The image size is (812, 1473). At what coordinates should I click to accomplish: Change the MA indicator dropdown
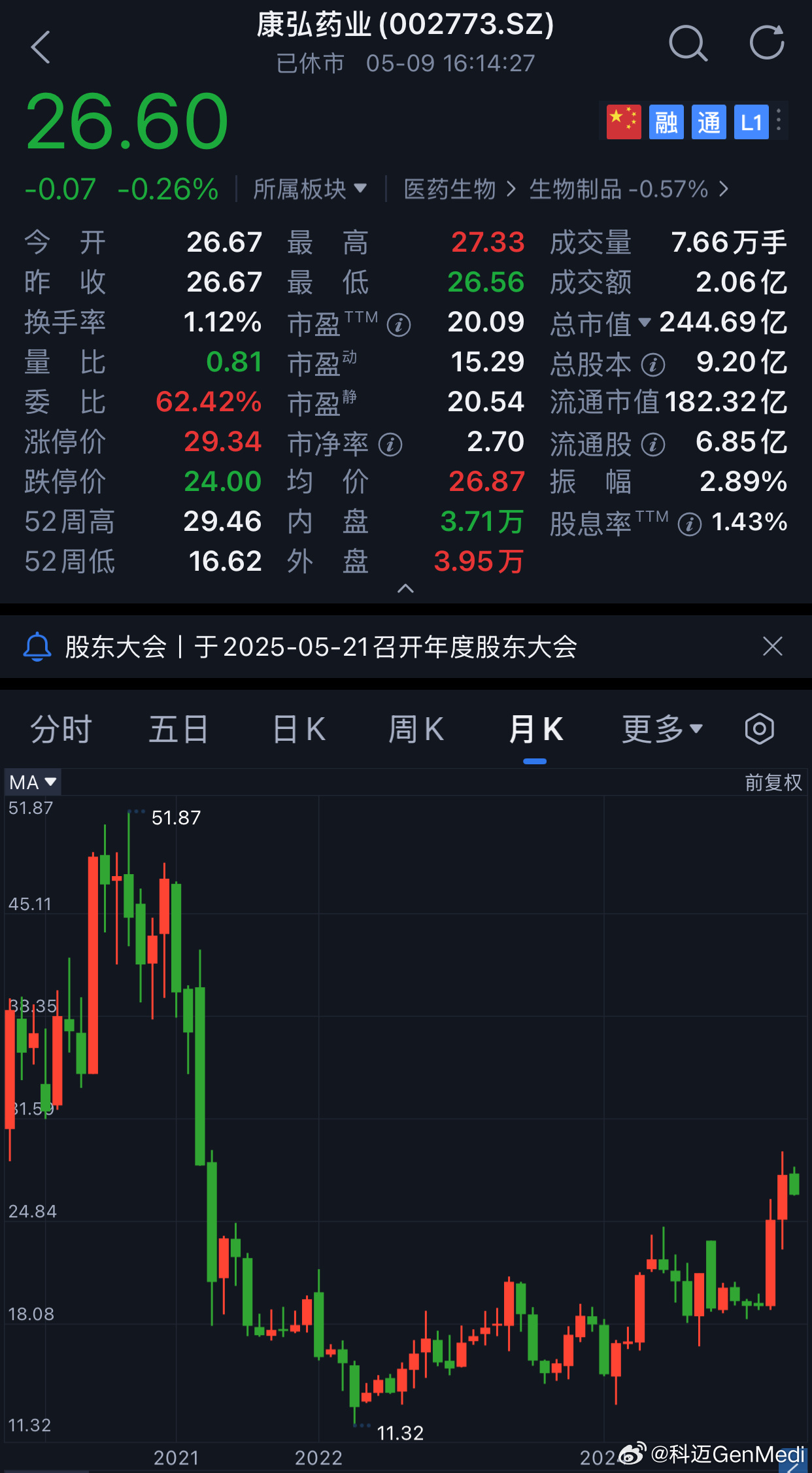coord(33,782)
